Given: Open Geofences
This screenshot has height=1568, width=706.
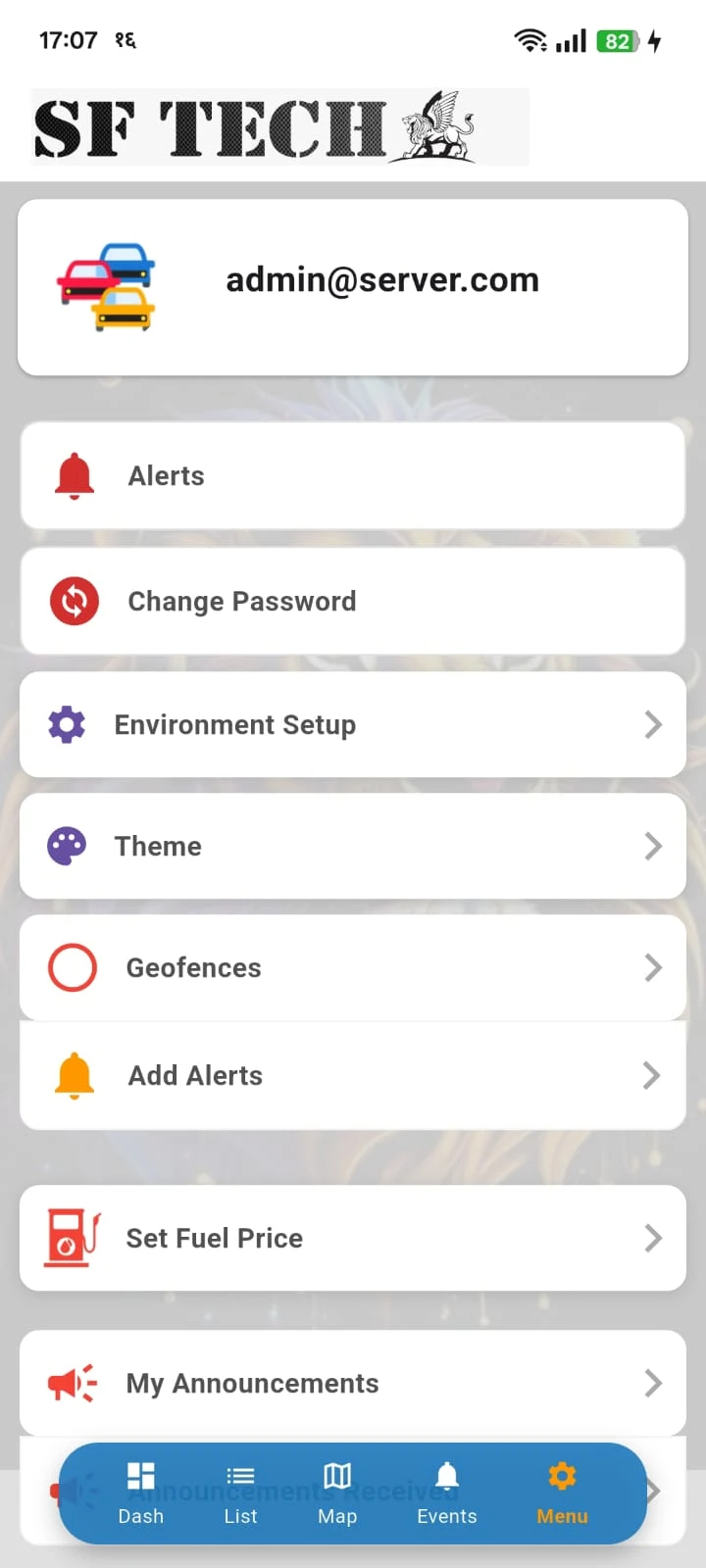Looking at the screenshot, I should tap(353, 968).
